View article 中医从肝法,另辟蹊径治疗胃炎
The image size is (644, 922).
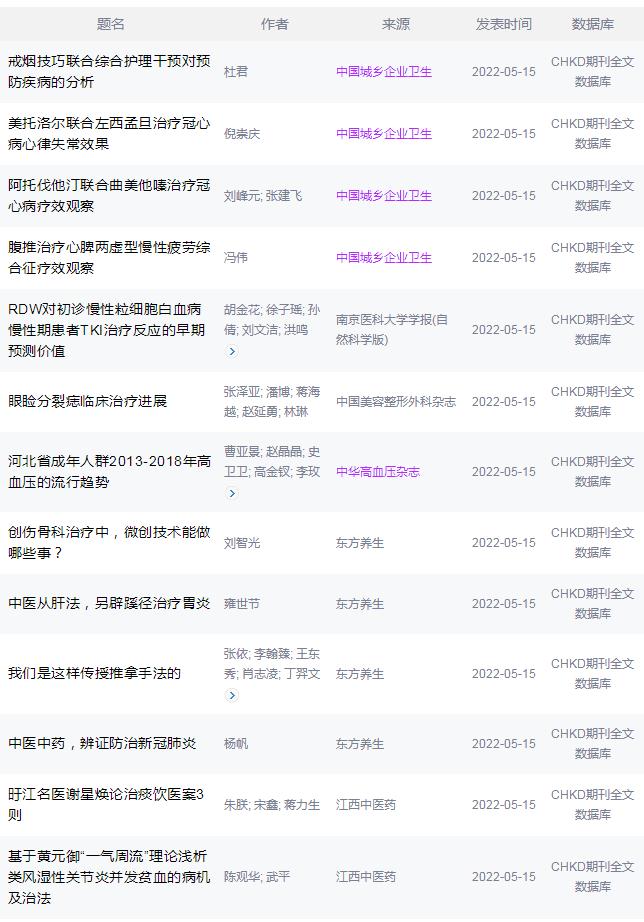(x=109, y=603)
